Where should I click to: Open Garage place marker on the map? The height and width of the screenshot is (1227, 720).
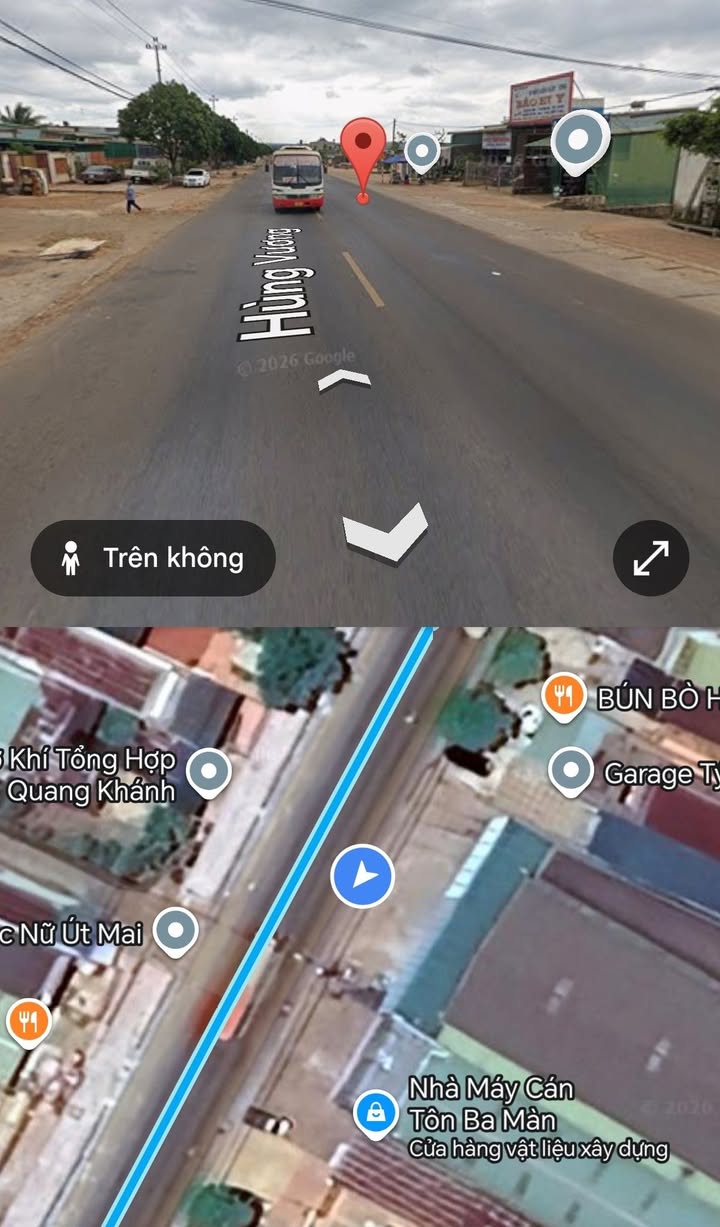coord(571,771)
